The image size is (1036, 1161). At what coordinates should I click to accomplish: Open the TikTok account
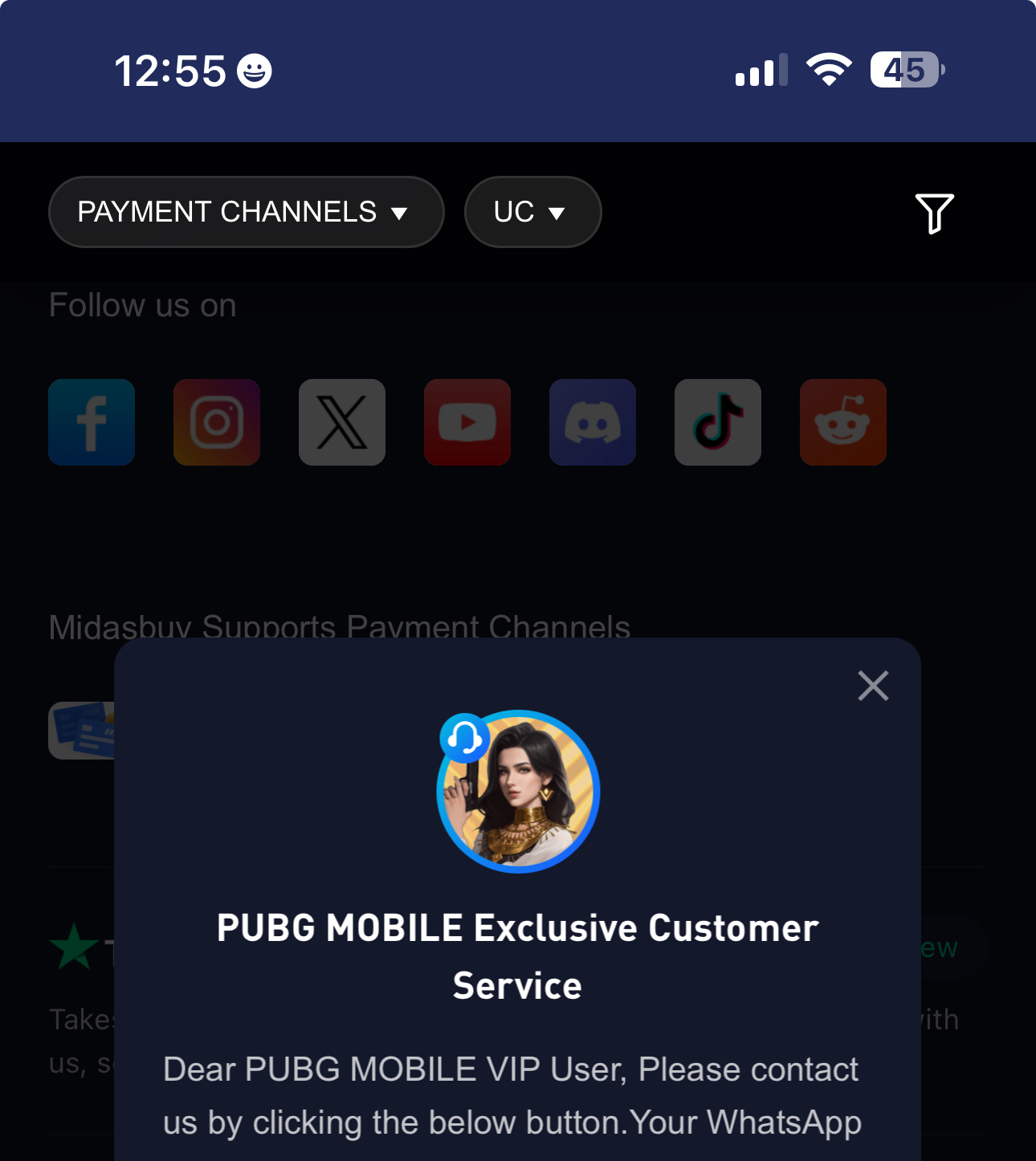coord(718,422)
